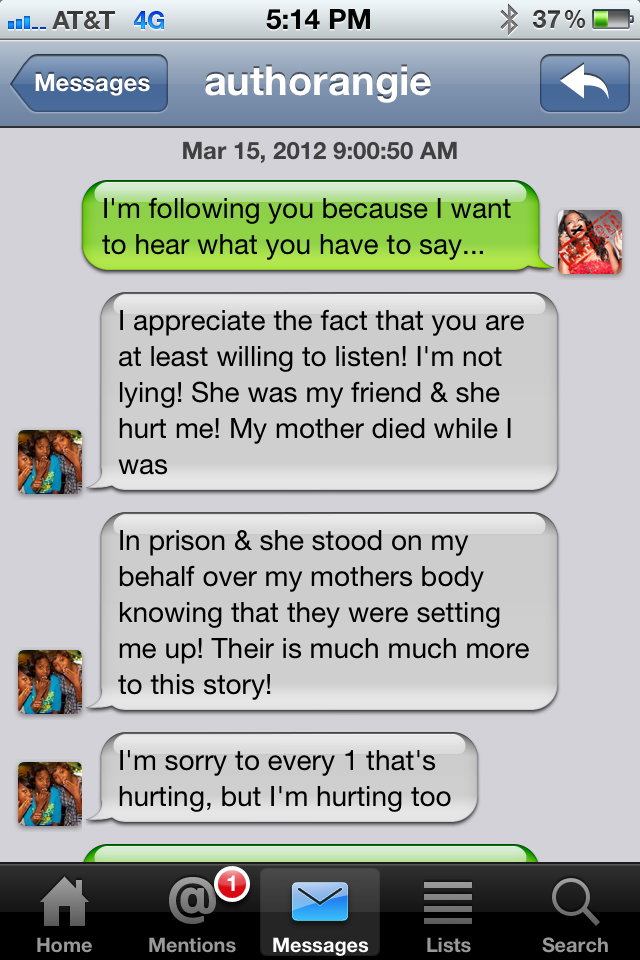Switch to the Lists tab
Screen dimensions: 640x960
[447, 915]
